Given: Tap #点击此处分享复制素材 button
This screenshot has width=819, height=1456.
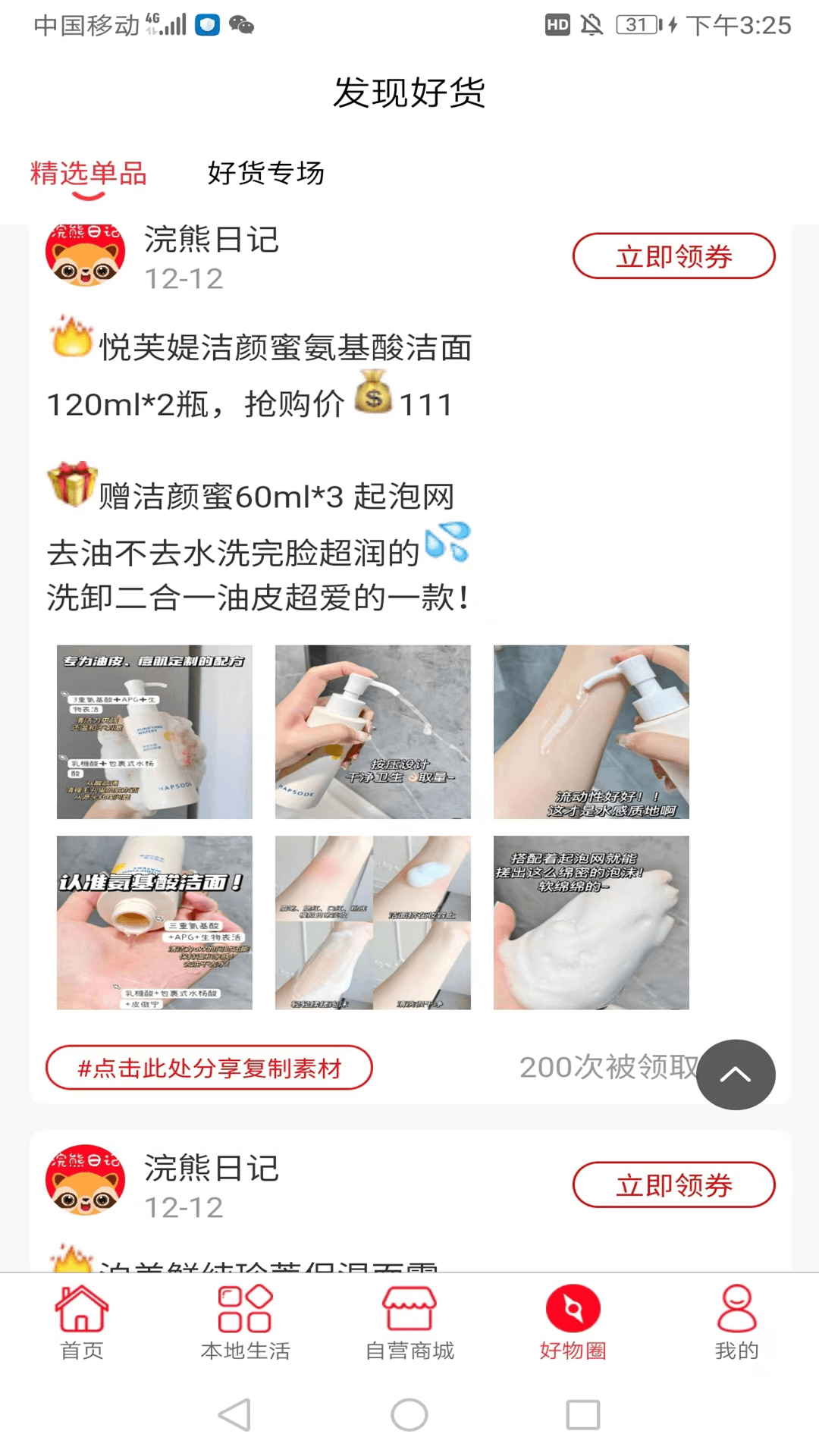Looking at the screenshot, I should (x=209, y=1068).
